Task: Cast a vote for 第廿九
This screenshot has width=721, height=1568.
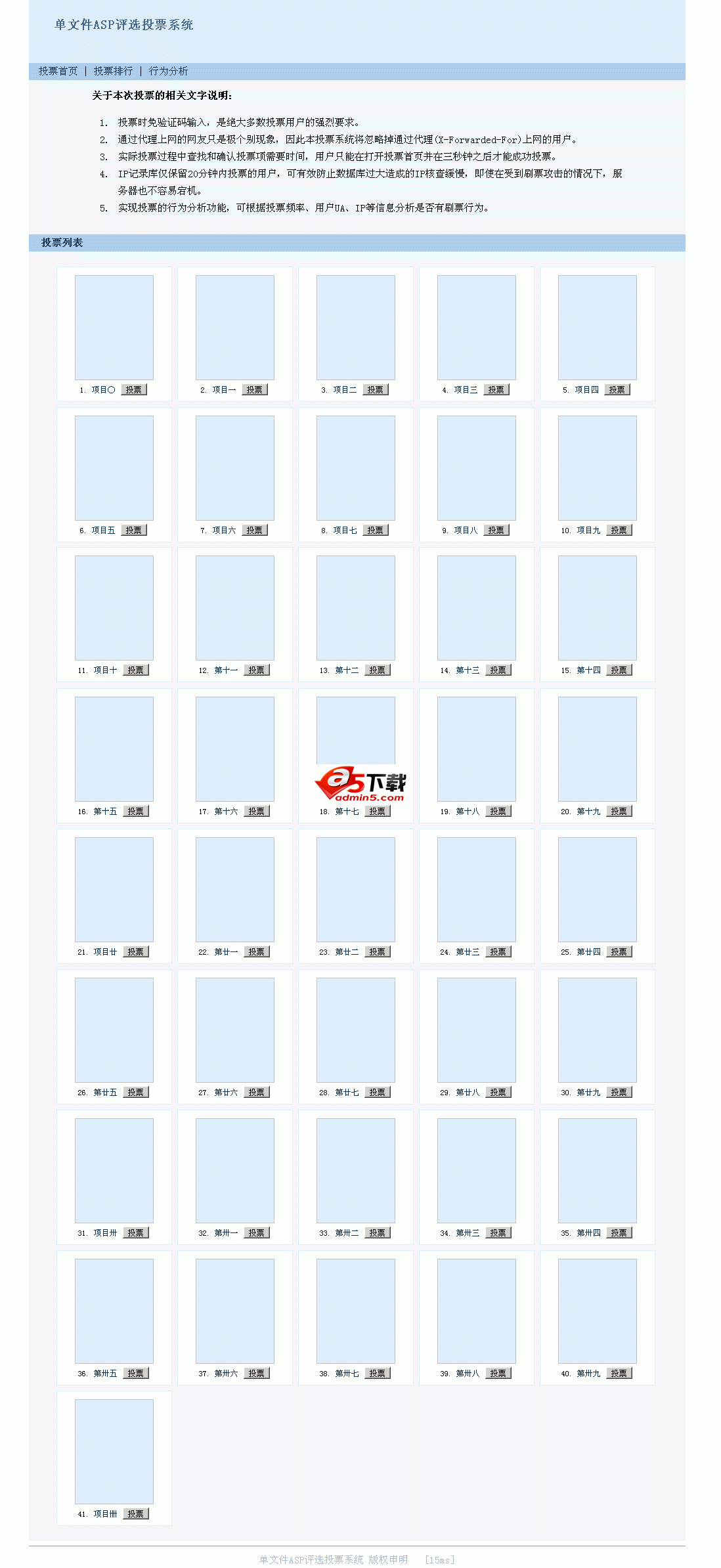Action: point(619,1093)
